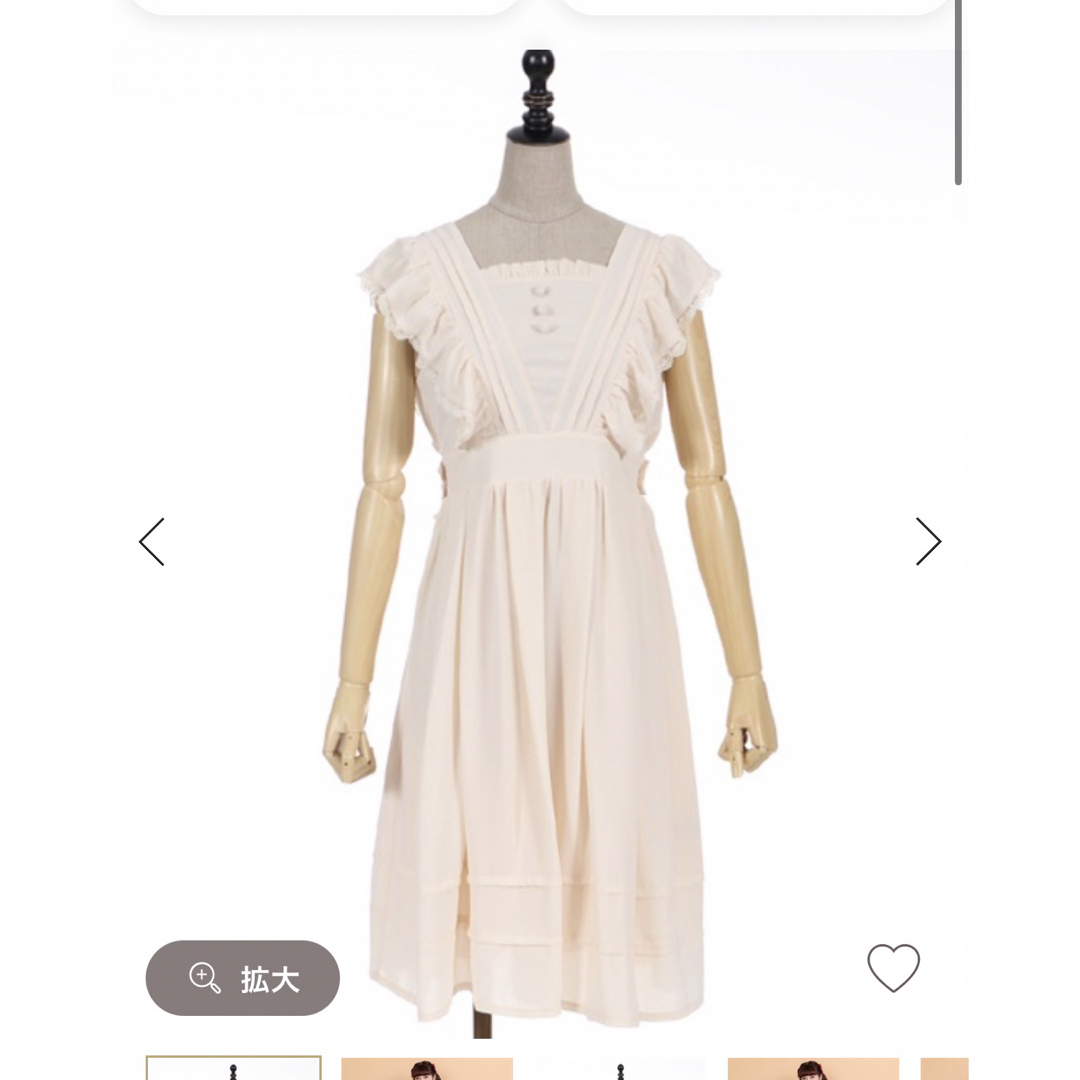
Task: Show the next product image
Action: pyautogui.click(x=928, y=542)
